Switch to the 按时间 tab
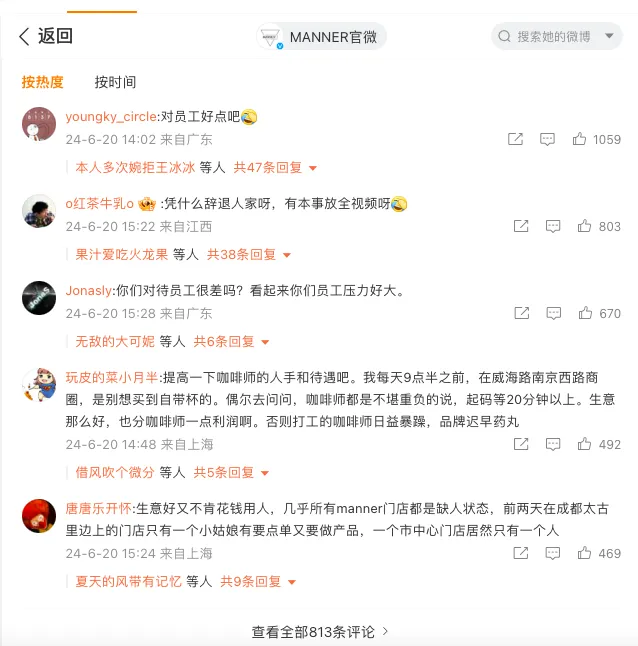 tap(115, 82)
